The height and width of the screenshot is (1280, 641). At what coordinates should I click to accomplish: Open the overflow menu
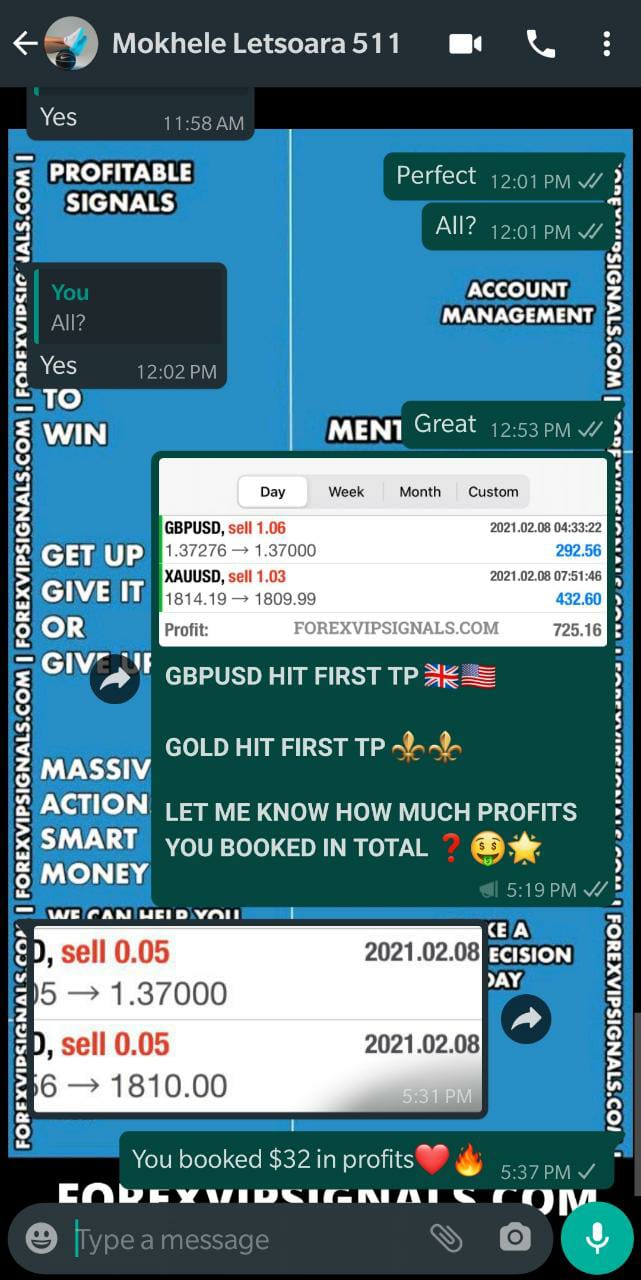(x=606, y=44)
